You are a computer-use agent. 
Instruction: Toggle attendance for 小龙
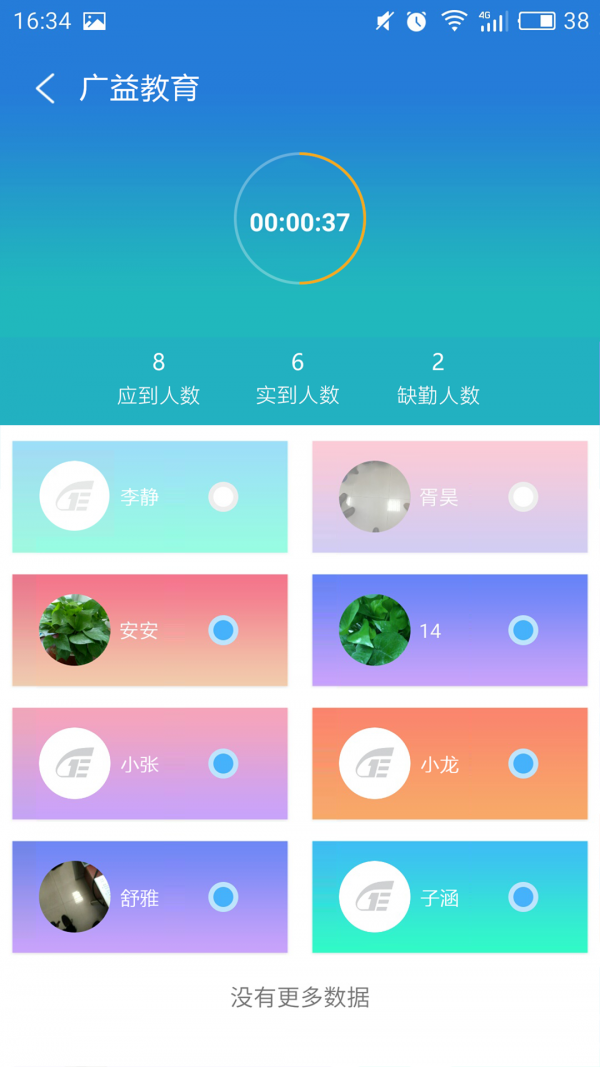523,764
